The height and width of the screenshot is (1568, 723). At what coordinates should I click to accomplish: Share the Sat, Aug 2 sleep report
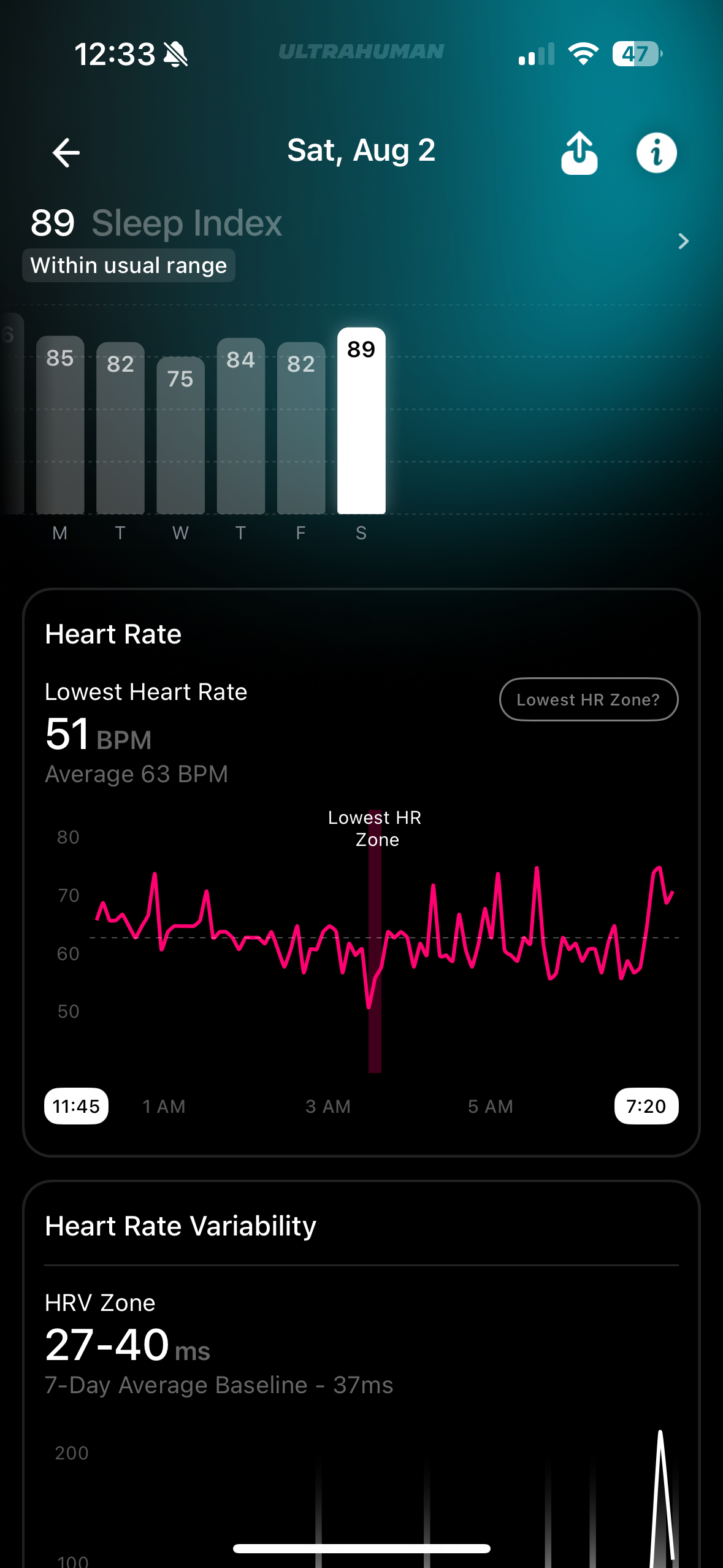click(579, 153)
